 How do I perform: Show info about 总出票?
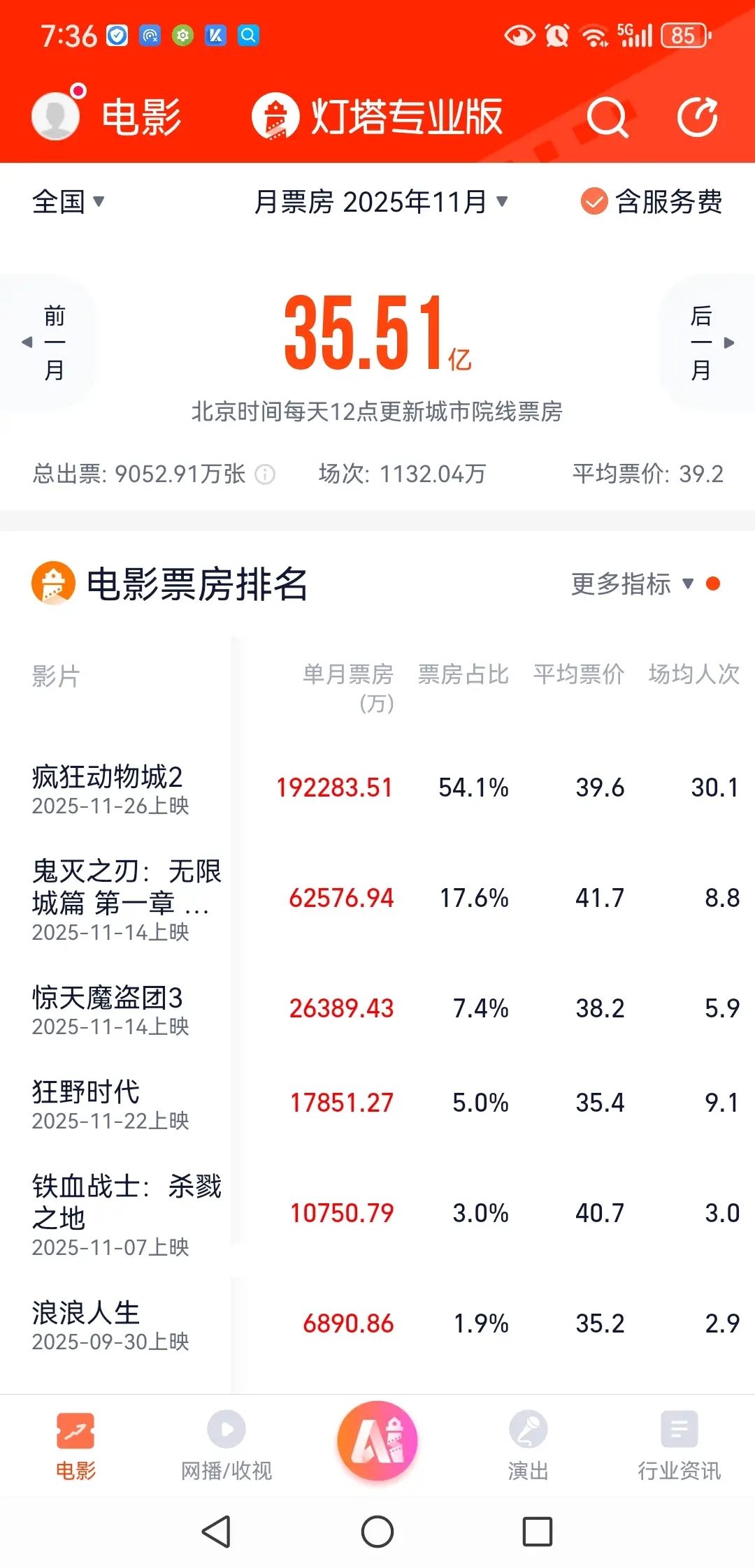click(x=265, y=474)
